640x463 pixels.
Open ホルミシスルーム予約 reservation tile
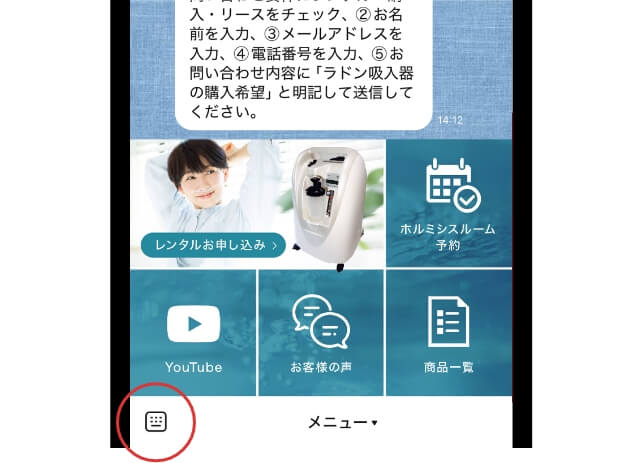tap(449, 203)
